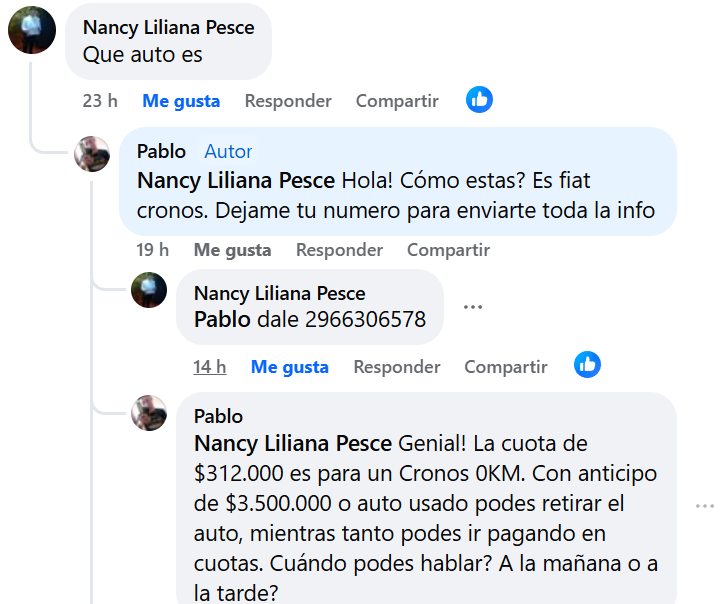Tap Compartir under Pablo's fiat cronos reply
Viewport: 721px width, 604px height.
(x=448, y=250)
